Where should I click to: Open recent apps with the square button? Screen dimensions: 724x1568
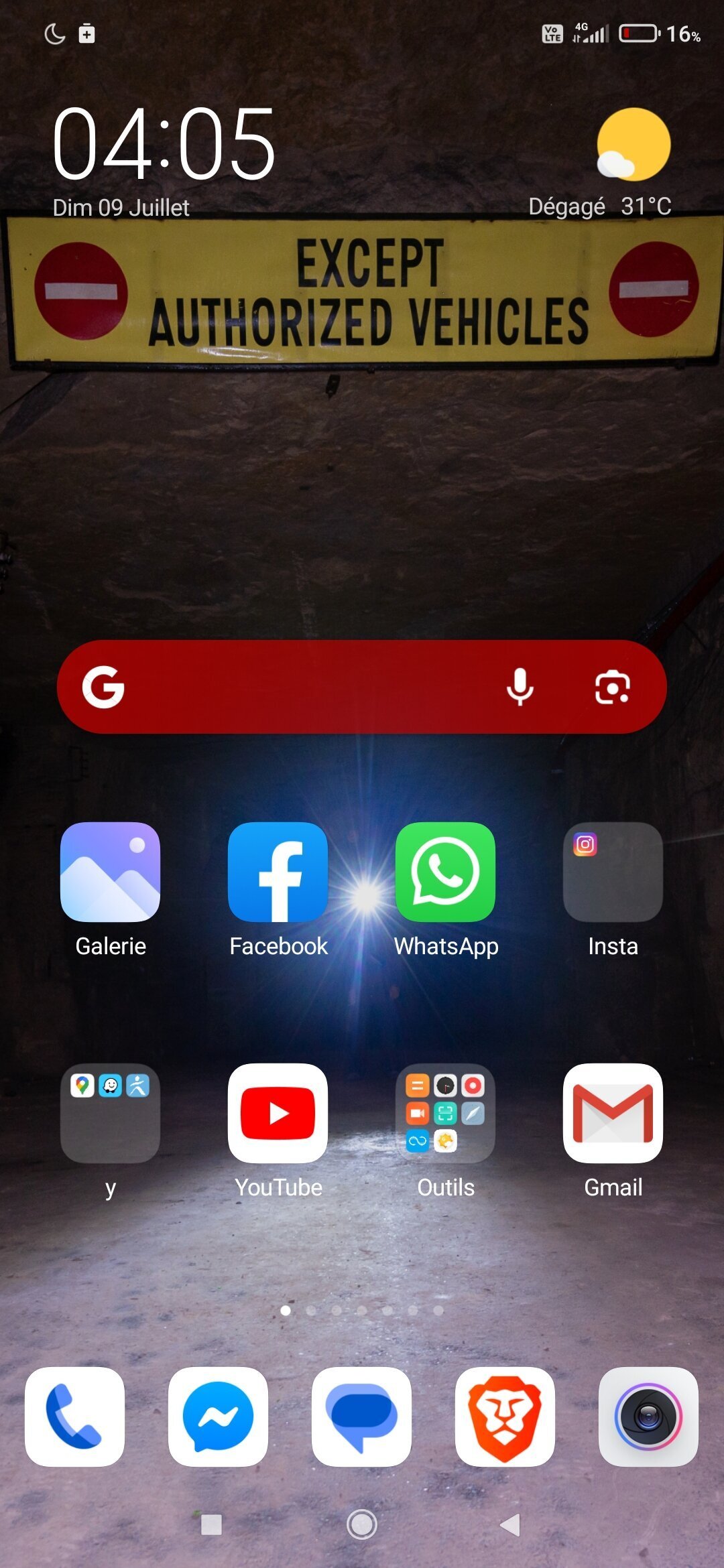coord(211,1524)
